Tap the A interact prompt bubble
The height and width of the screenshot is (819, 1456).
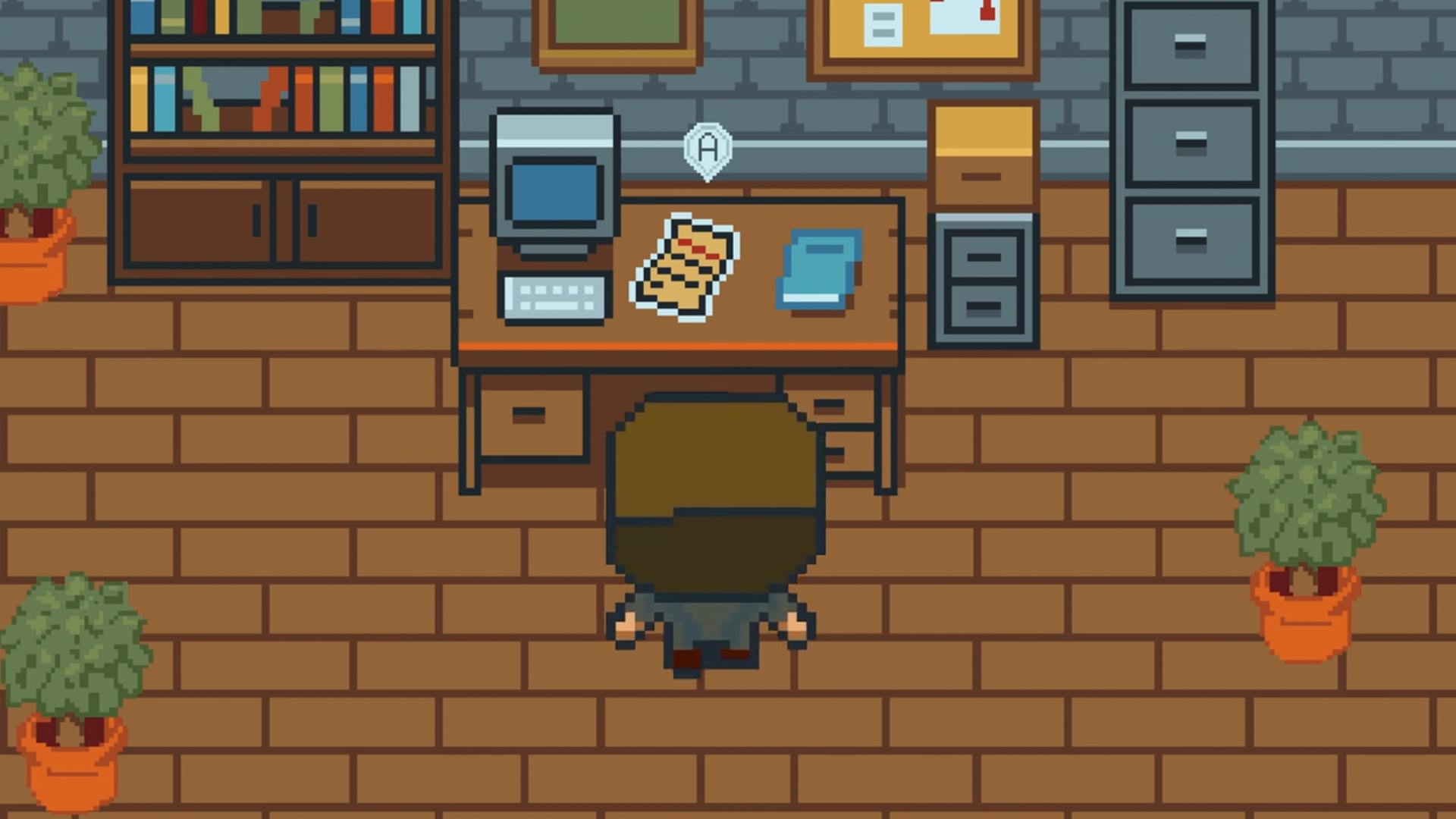708,149
